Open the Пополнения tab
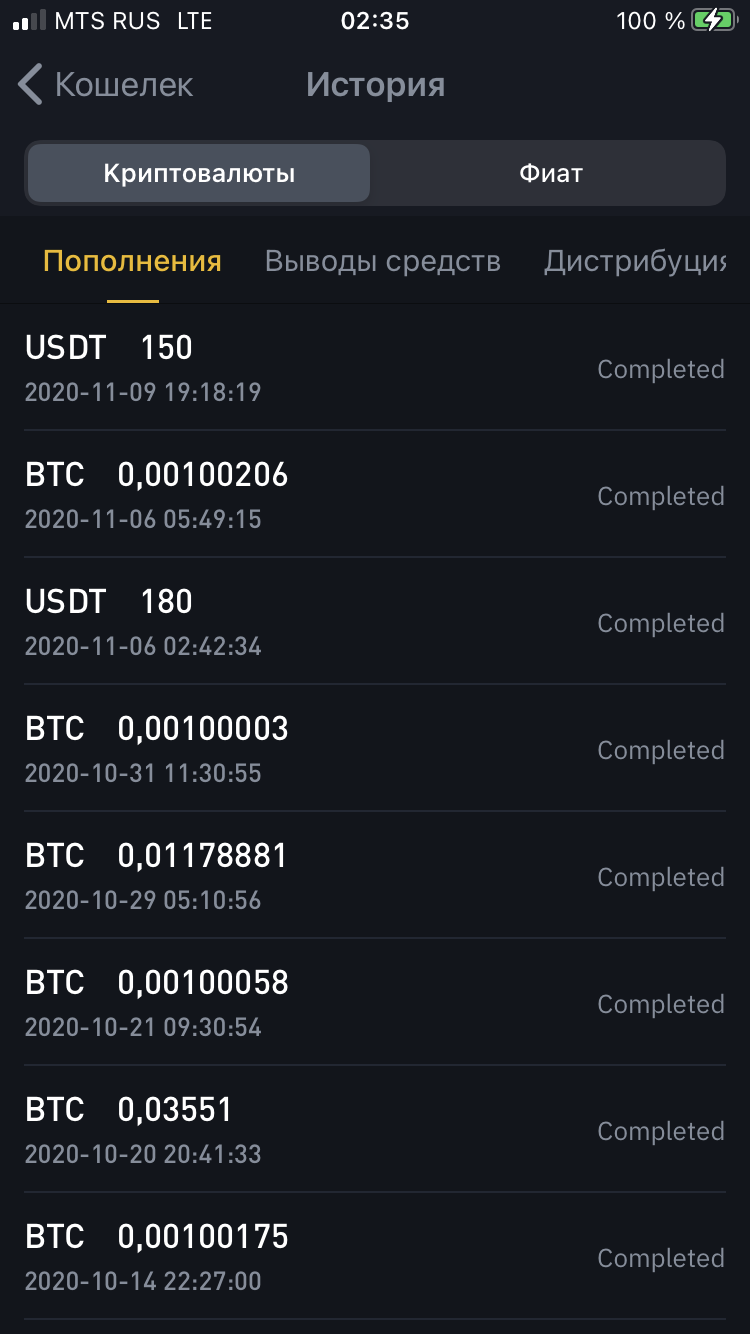 pyautogui.click(x=132, y=262)
